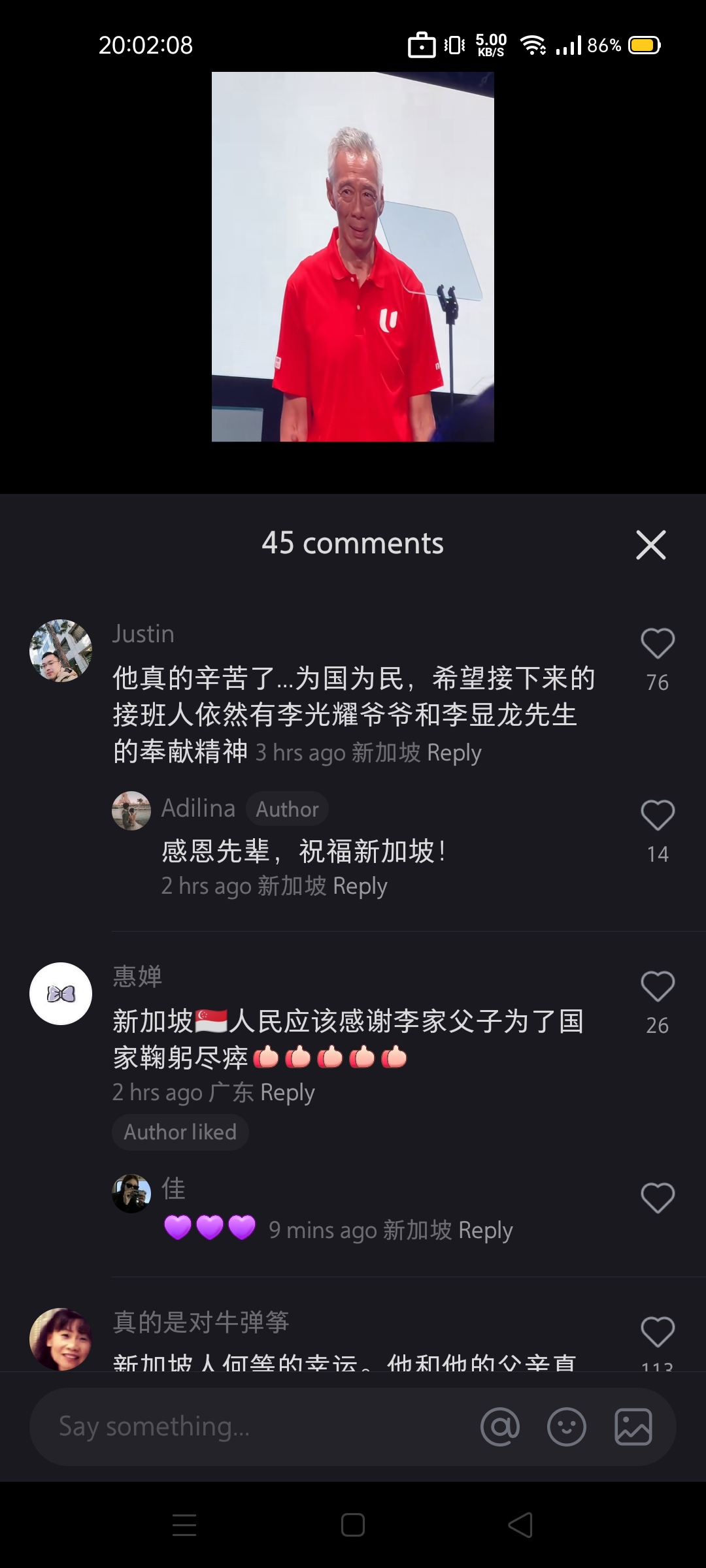Screen dimensions: 706x1568
Task: Go back using system navigation
Action: (520, 1526)
